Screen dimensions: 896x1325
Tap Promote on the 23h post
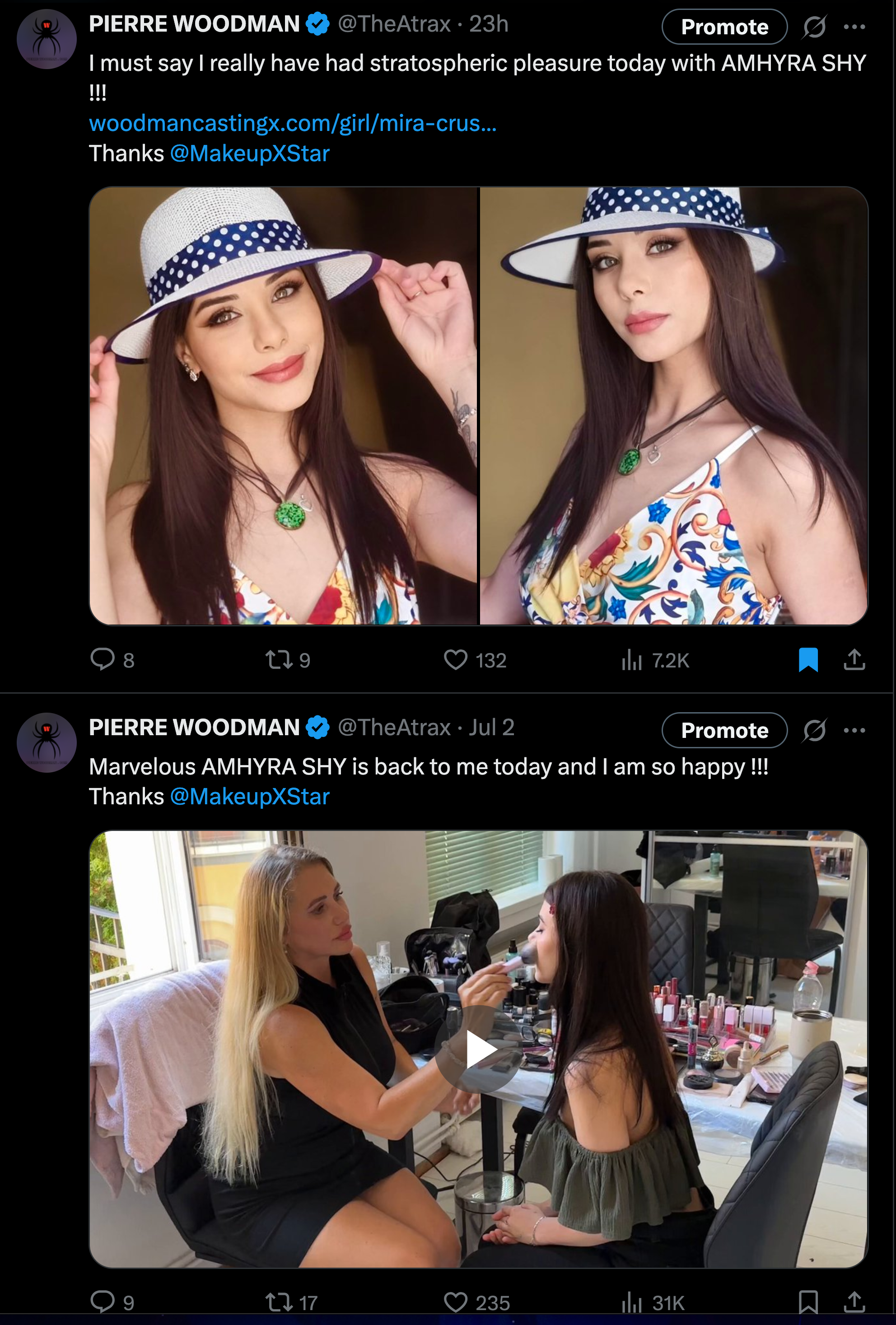(724, 27)
